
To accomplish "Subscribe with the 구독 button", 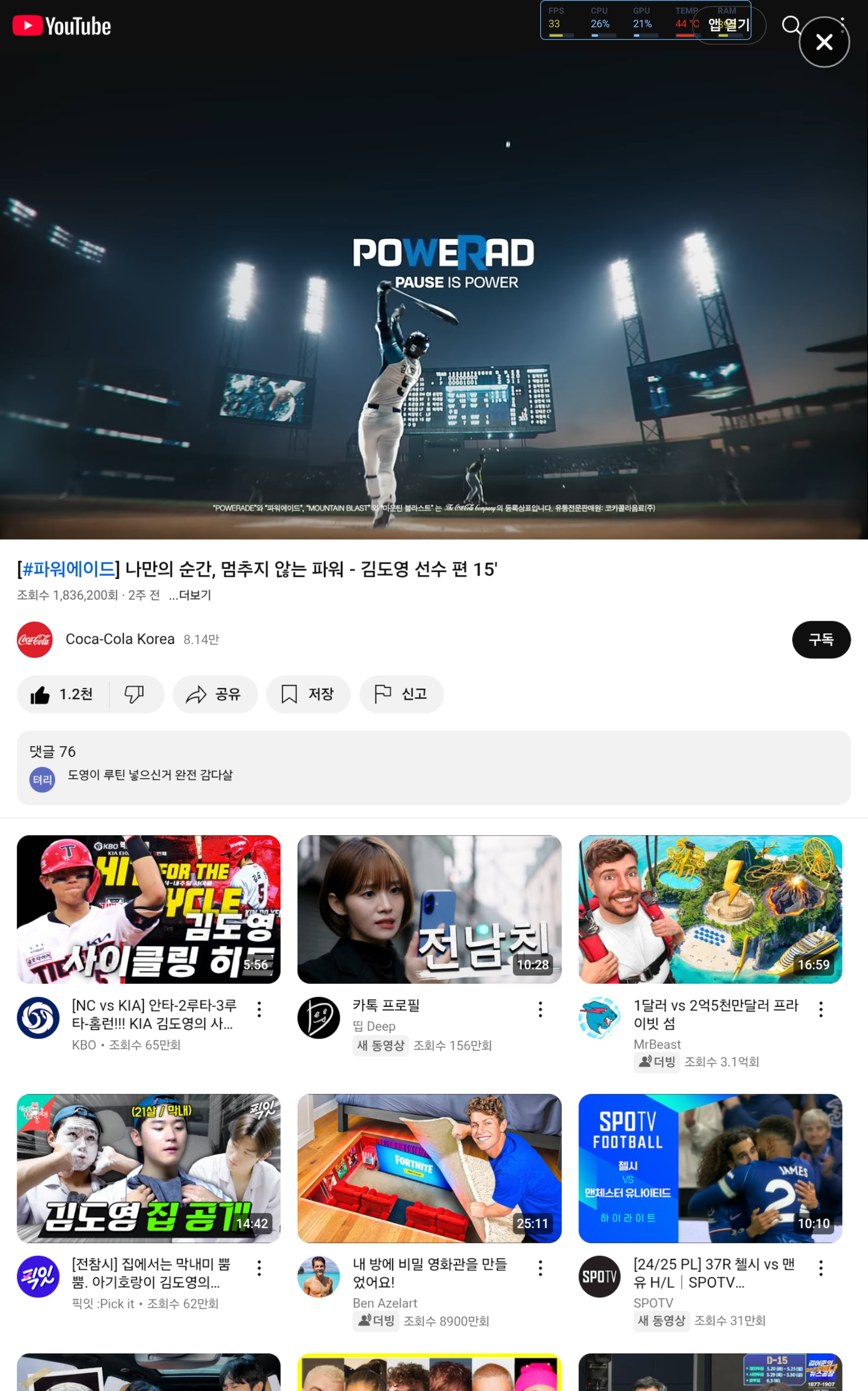I will pyautogui.click(x=821, y=639).
